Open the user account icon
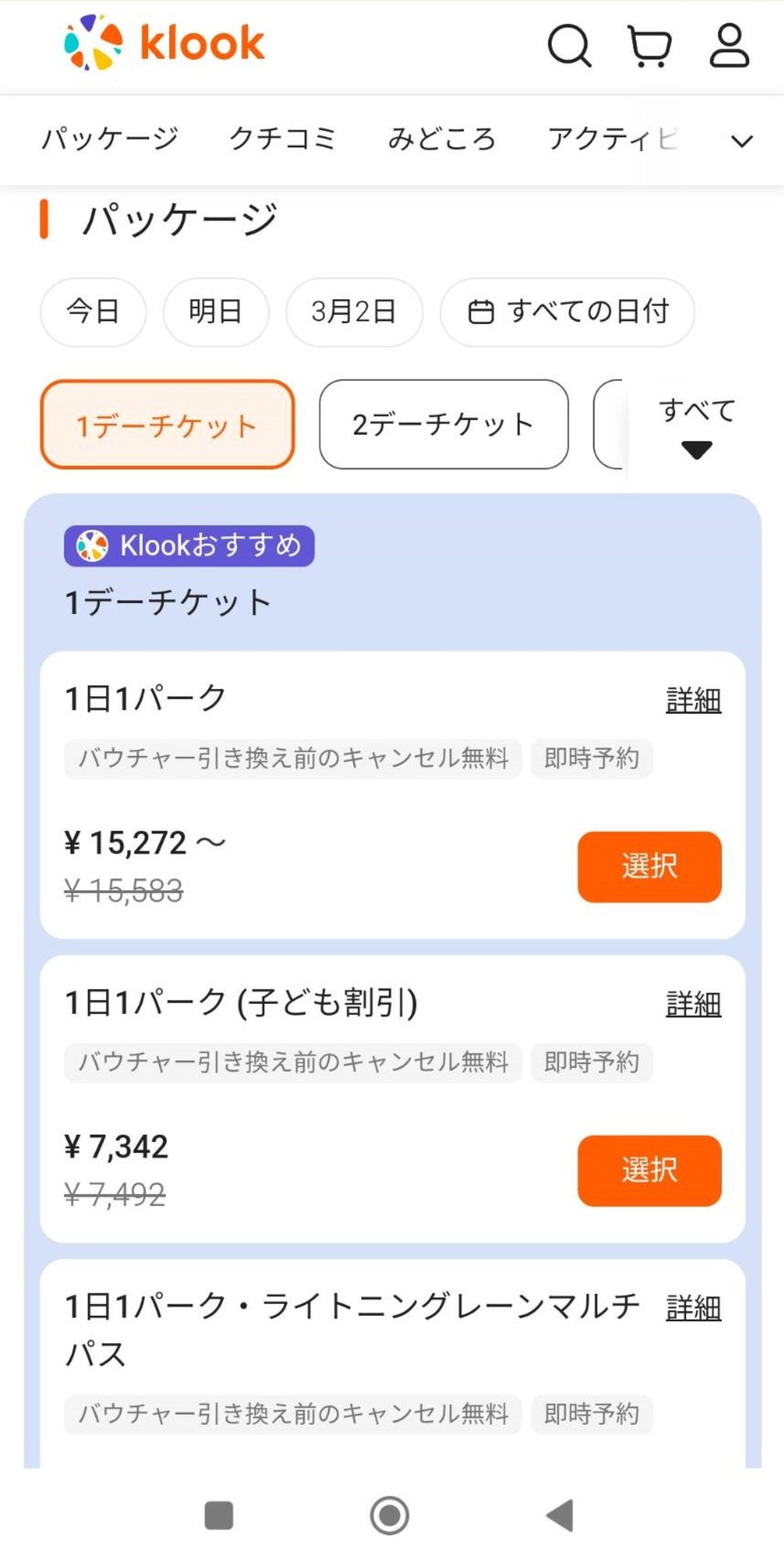This screenshot has width=784, height=1562. (x=729, y=45)
